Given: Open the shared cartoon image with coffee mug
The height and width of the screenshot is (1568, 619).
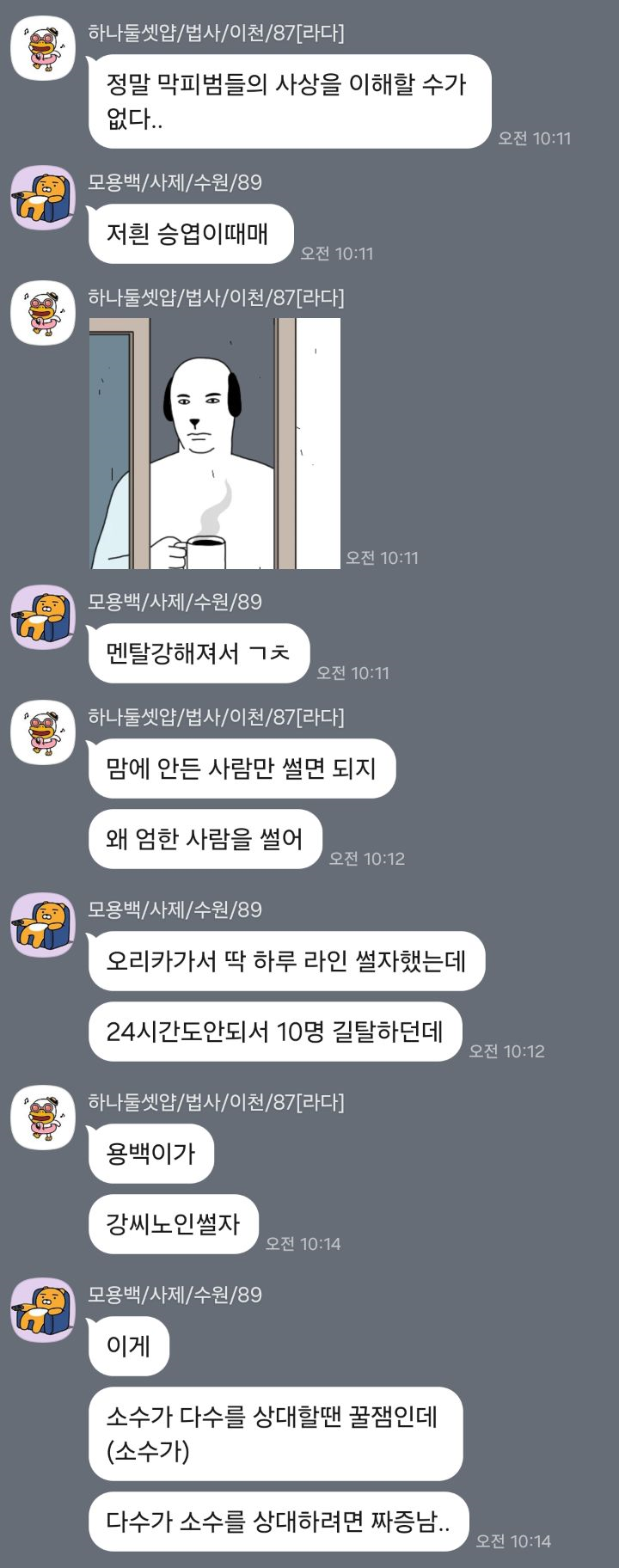Looking at the screenshot, I should pyautogui.click(x=215, y=444).
